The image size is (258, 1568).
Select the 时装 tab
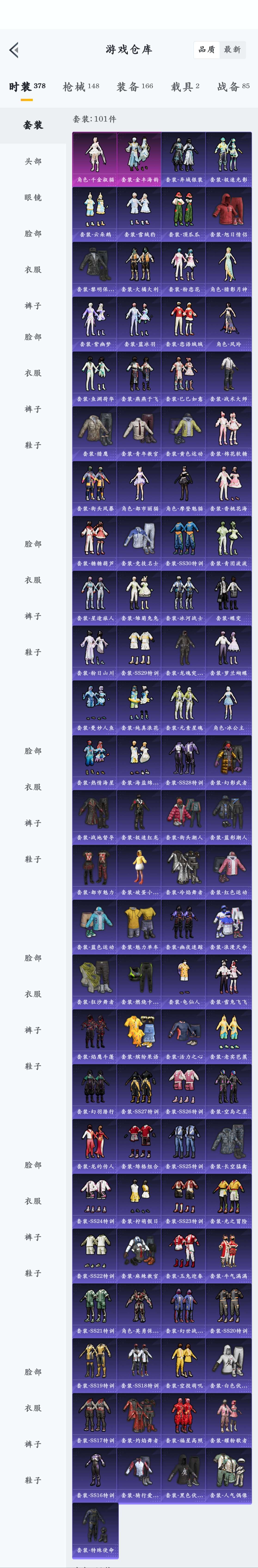[27, 87]
